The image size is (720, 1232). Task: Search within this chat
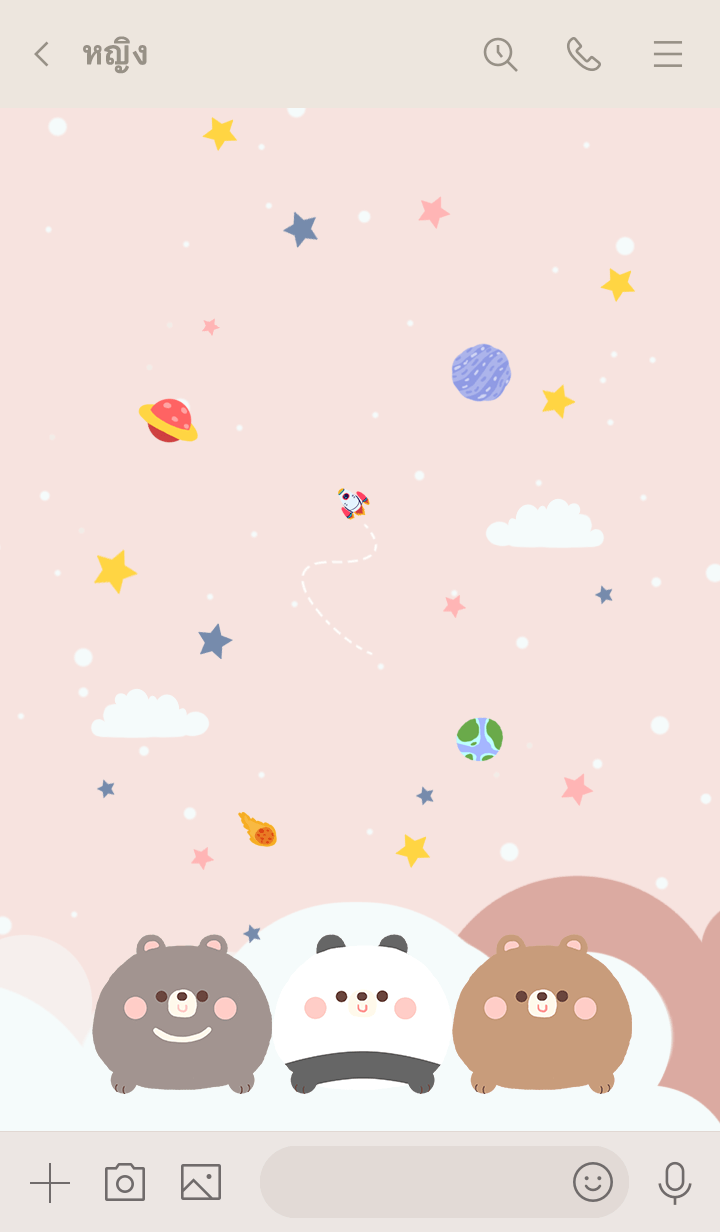(x=500, y=54)
